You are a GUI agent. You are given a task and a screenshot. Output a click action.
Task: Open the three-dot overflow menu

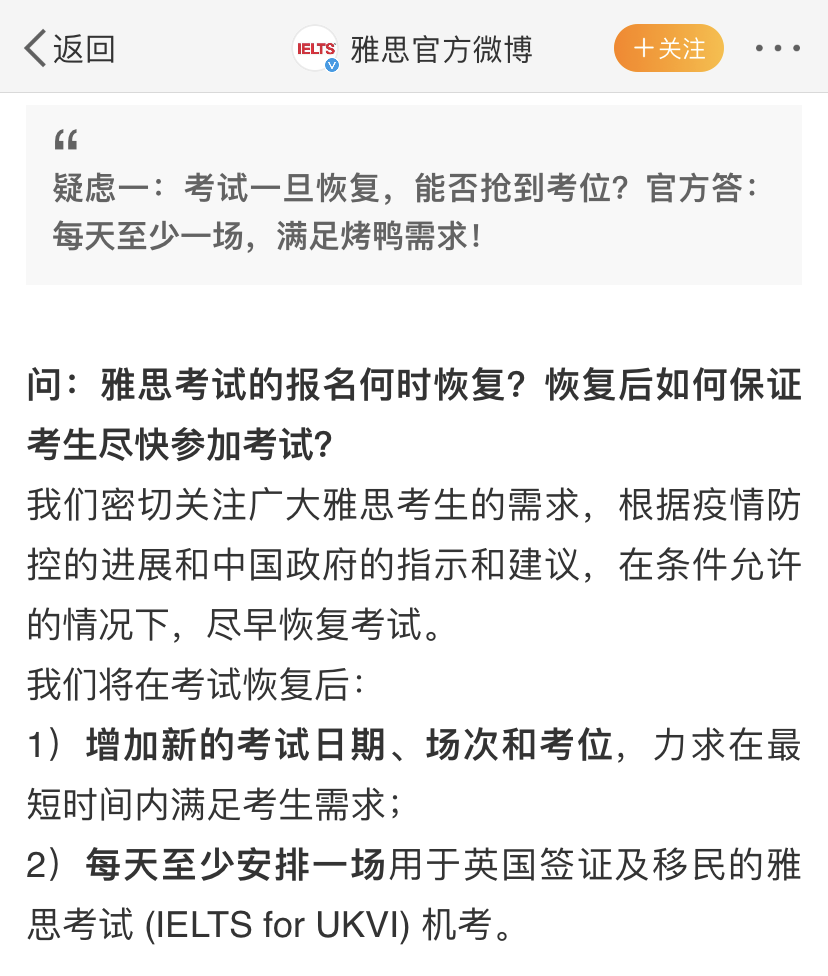[x=777, y=48]
